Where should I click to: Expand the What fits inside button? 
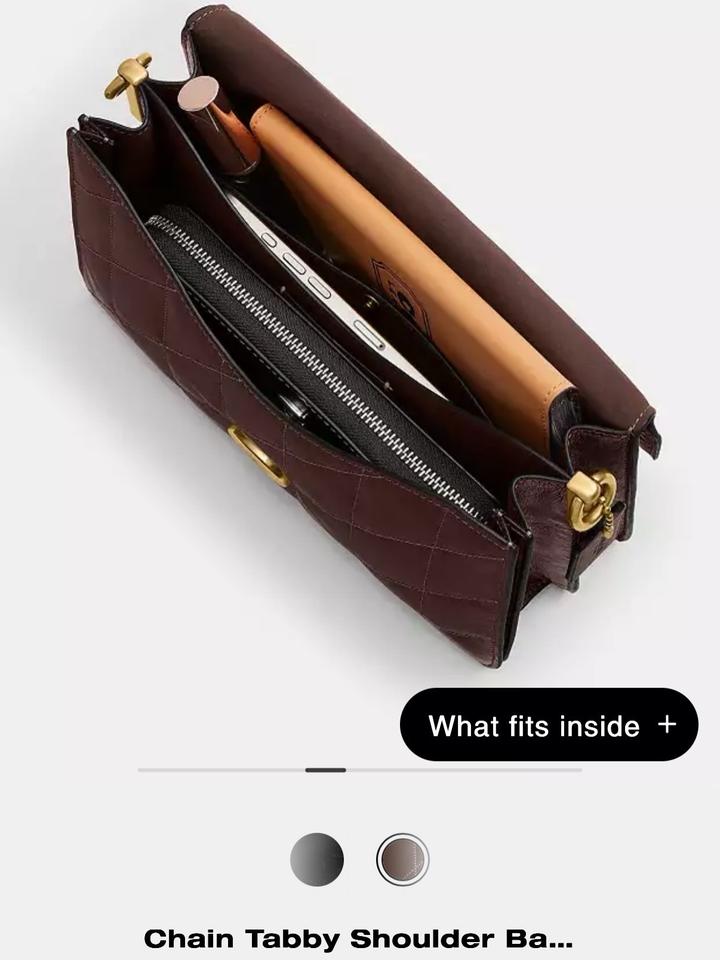[549, 725]
